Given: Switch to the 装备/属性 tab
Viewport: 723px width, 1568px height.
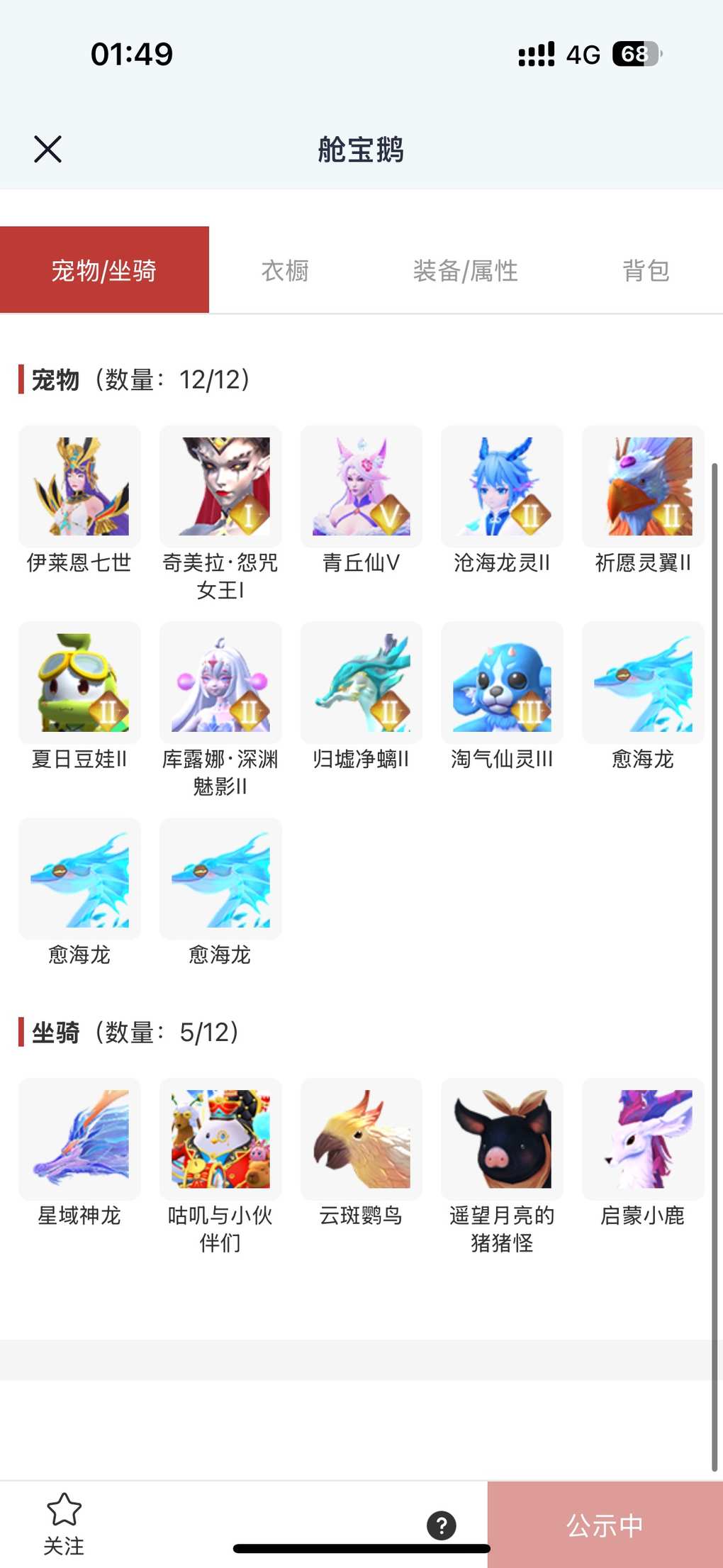Looking at the screenshot, I should [465, 270].
